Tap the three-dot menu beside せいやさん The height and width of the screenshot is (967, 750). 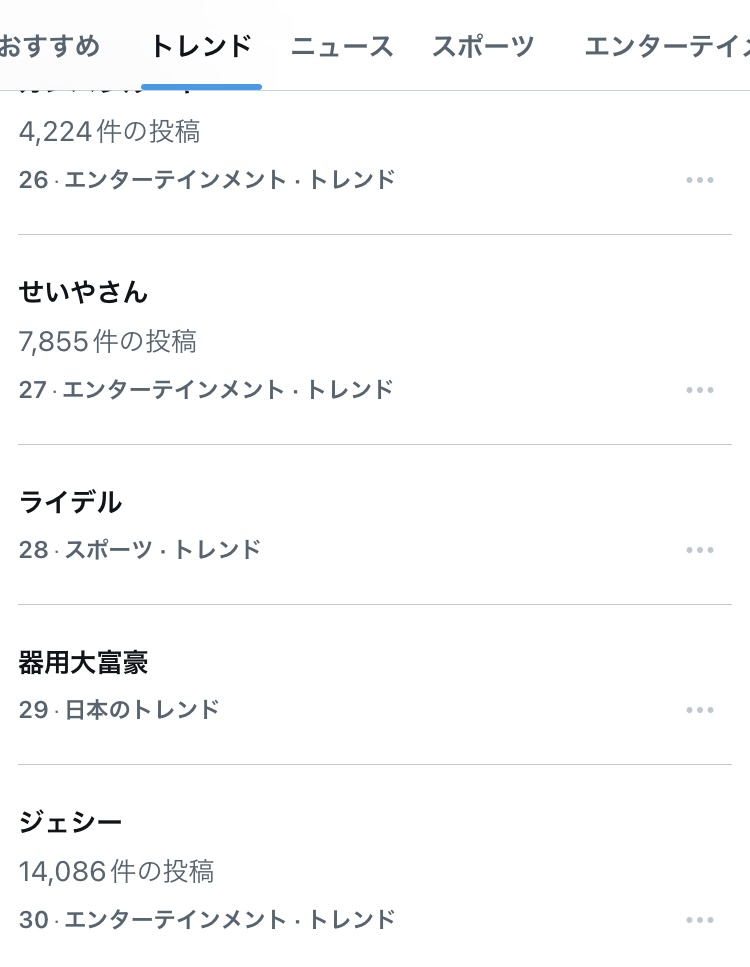[x=700, y=390]
